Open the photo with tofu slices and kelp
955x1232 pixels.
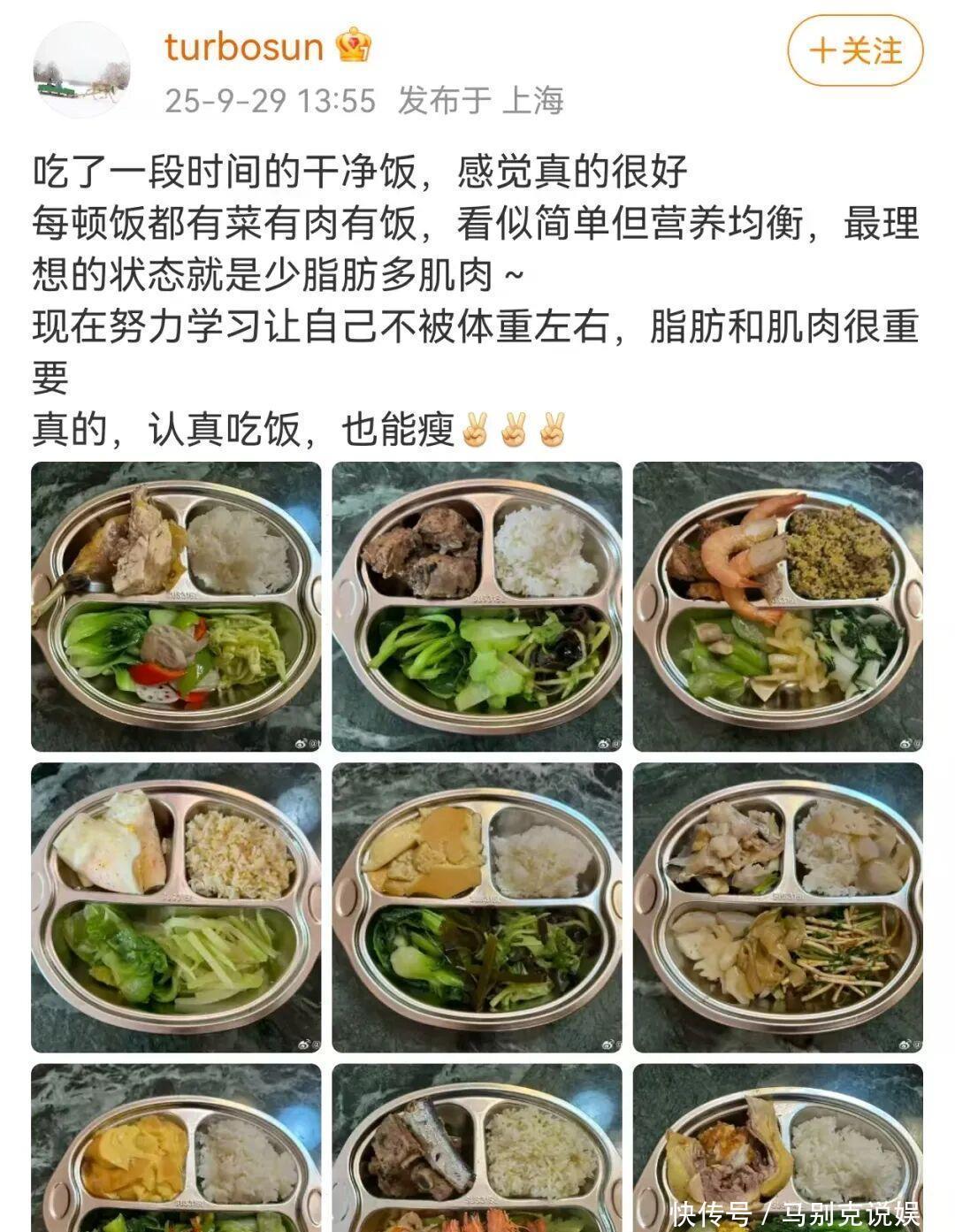[477, 907]
